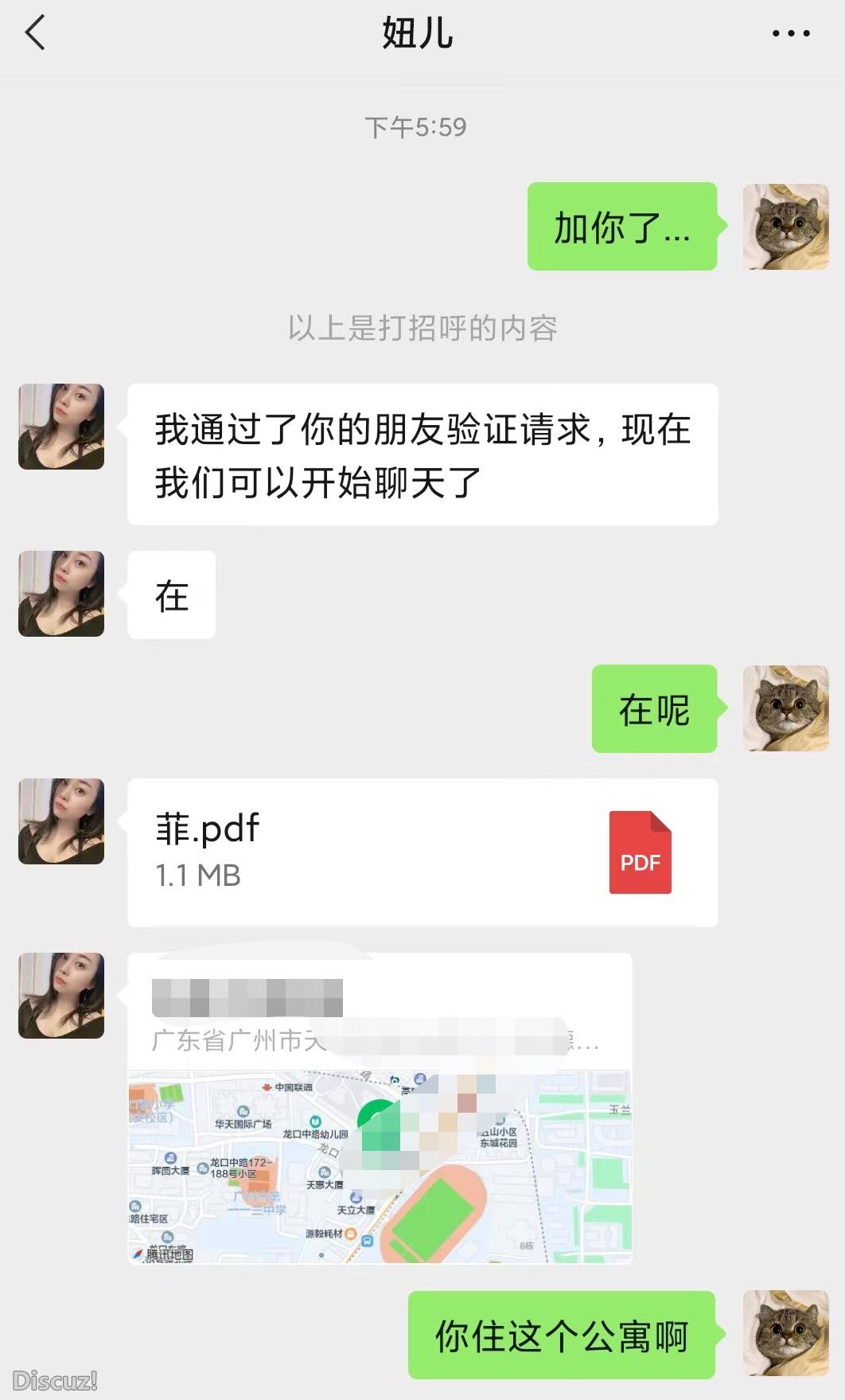The width and height of the screenshot is (845, 1400).
Task: Open the 菲.pdf file attachment
Action: tap(422, 852)
